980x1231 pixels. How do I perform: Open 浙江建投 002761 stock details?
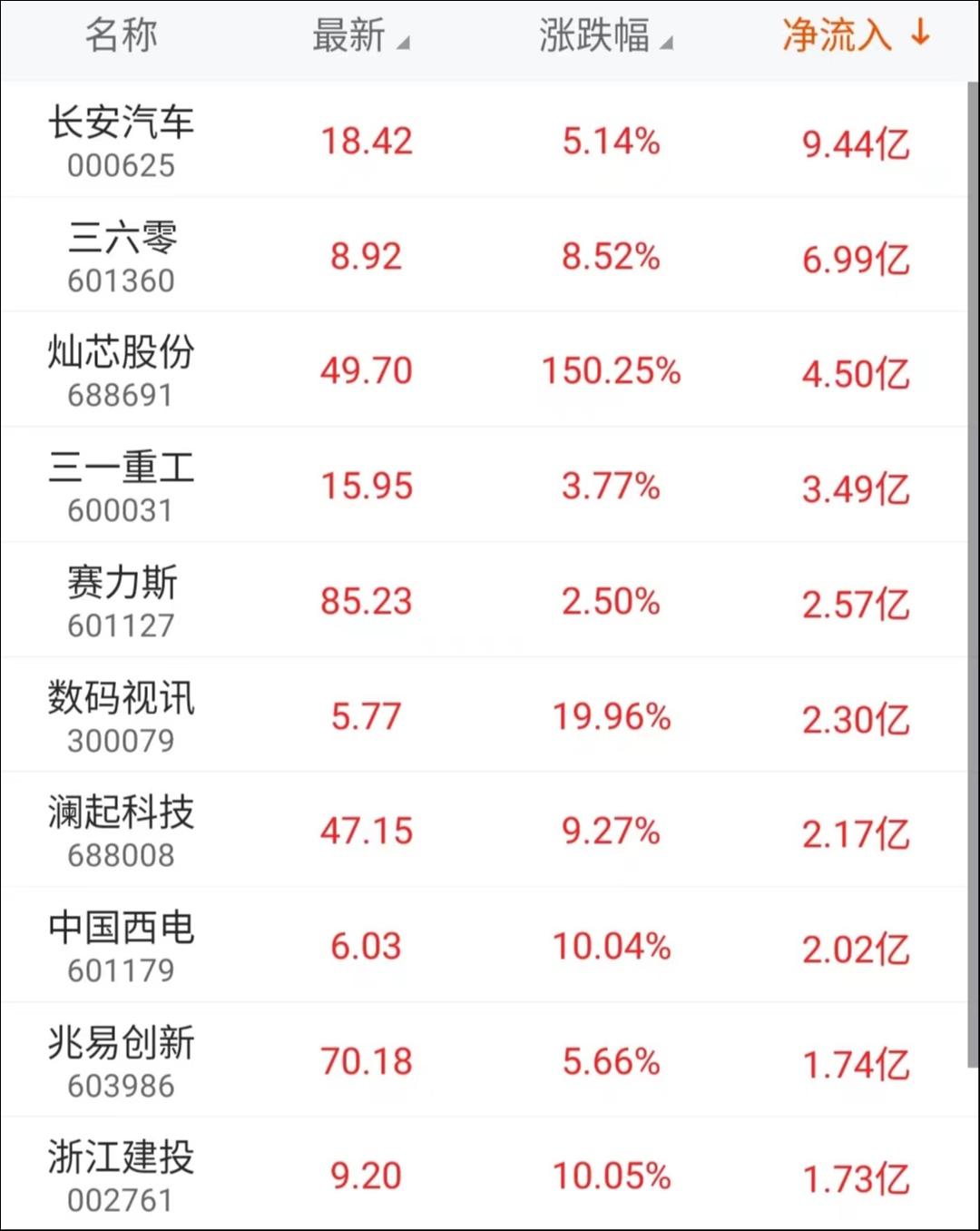point(122,1176)
